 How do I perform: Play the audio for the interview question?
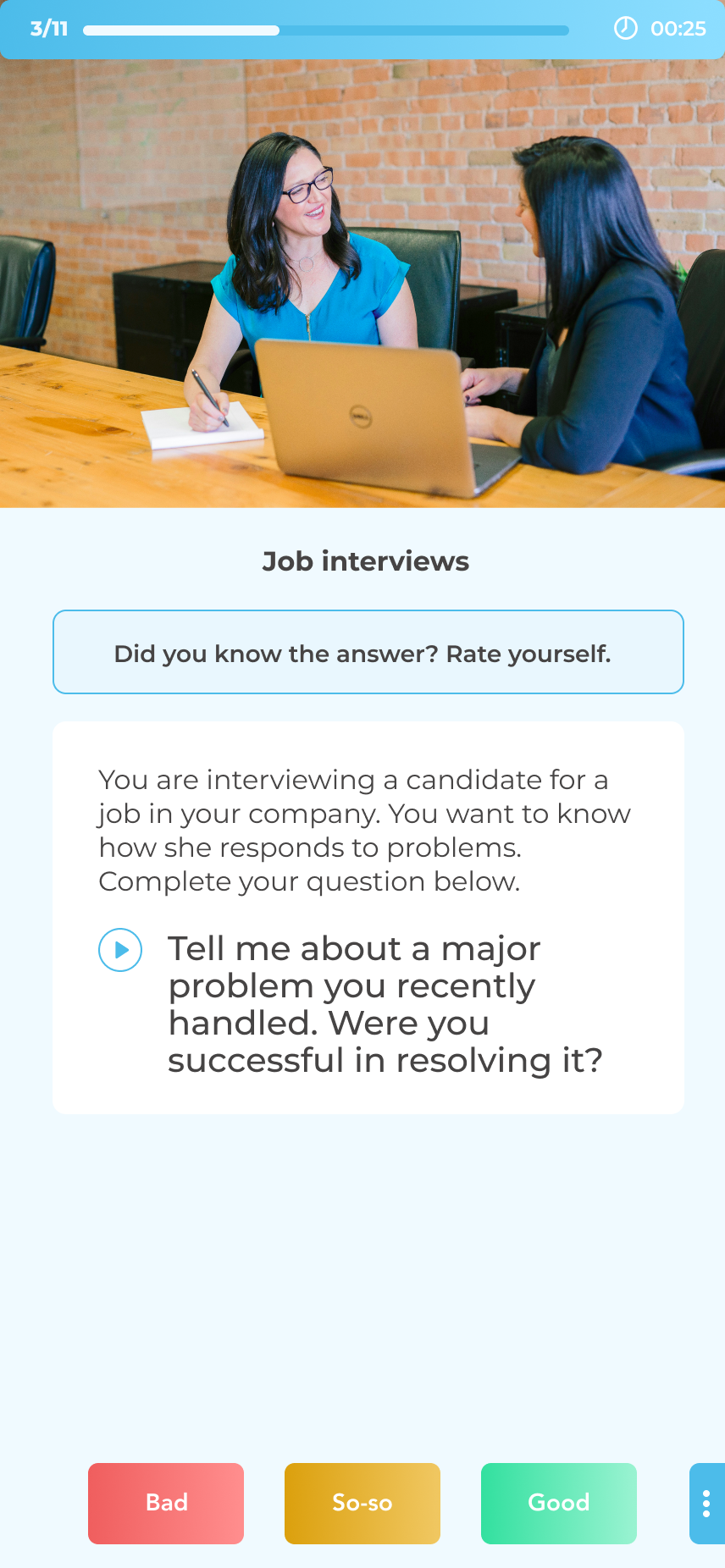(x=120, y=950)
